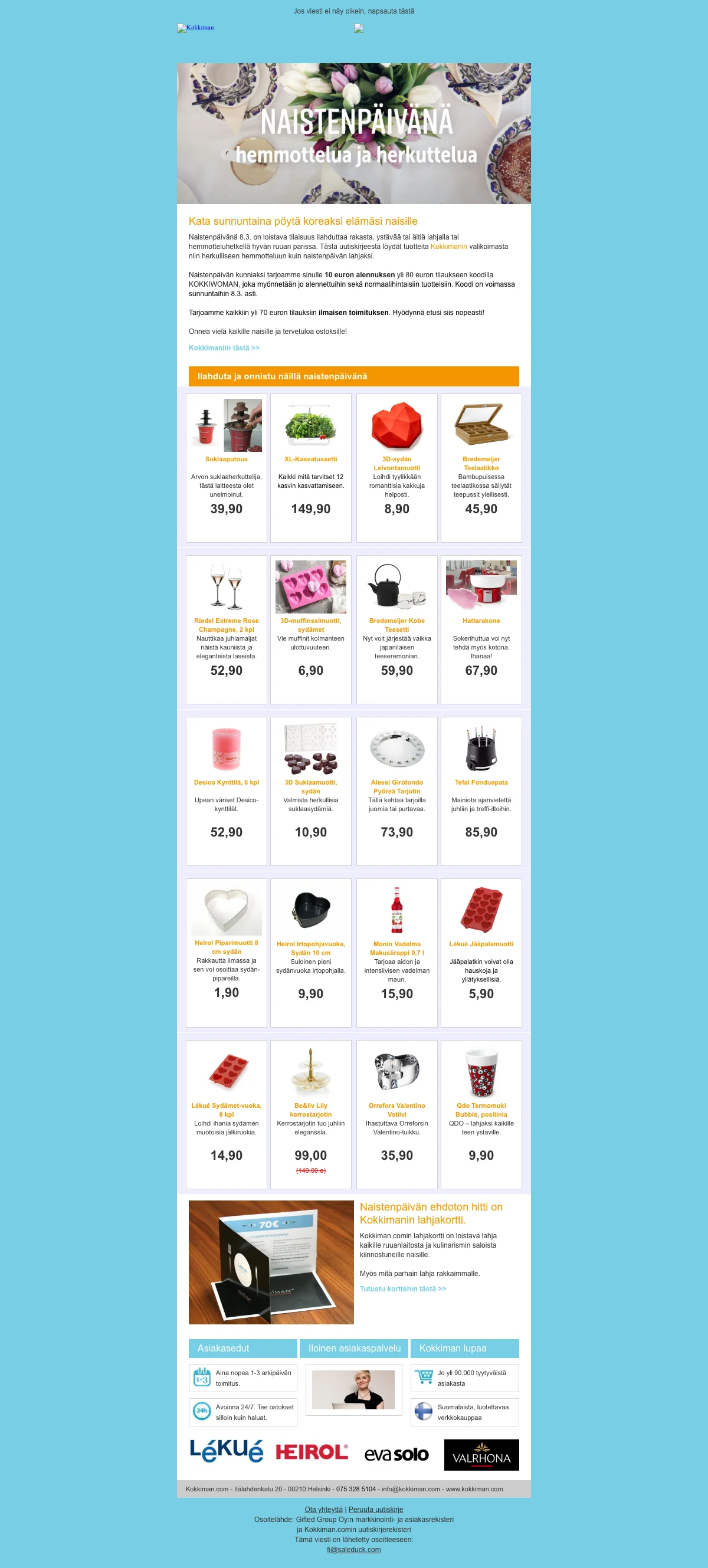
Task: Open the gift card picture
Action: [x=271, y=1262]
